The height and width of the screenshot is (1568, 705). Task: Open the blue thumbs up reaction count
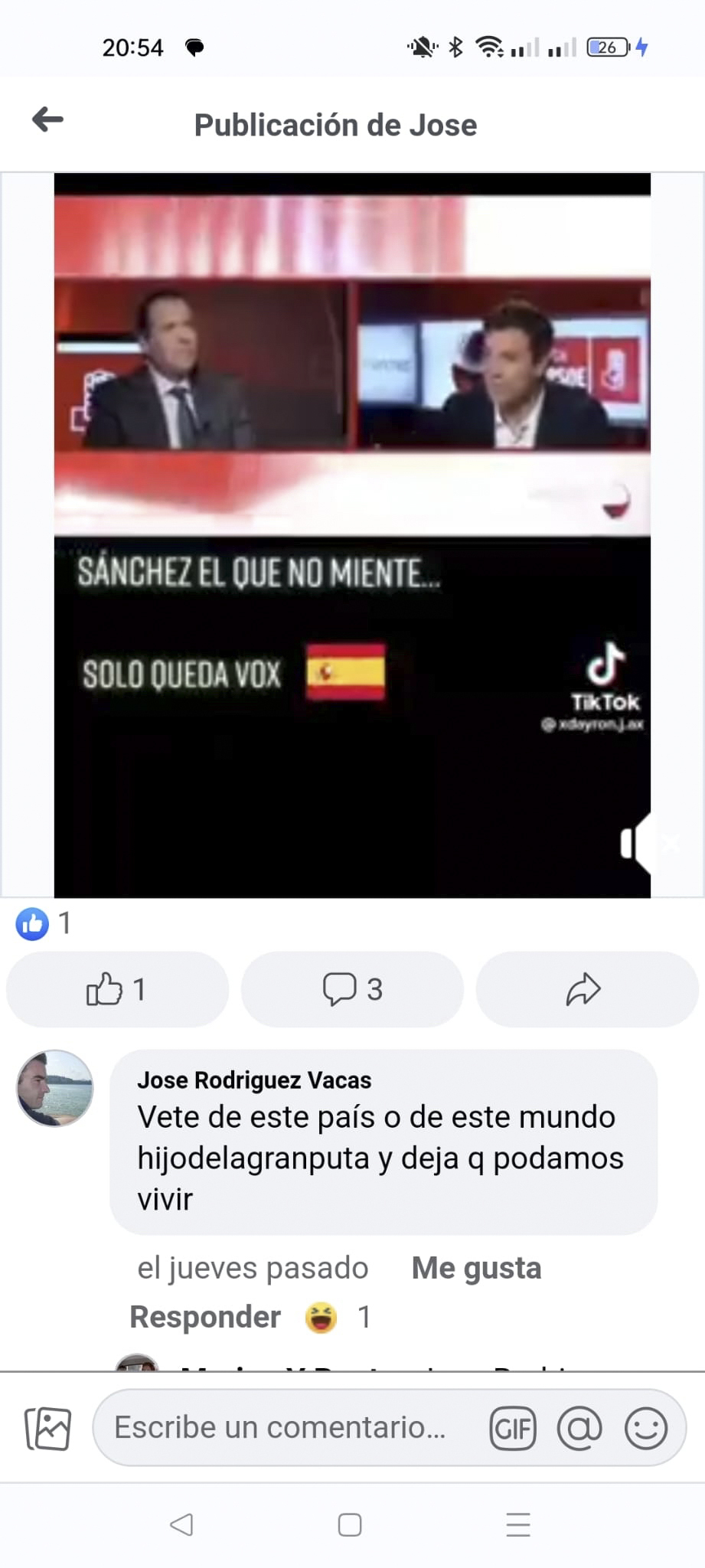31,924
